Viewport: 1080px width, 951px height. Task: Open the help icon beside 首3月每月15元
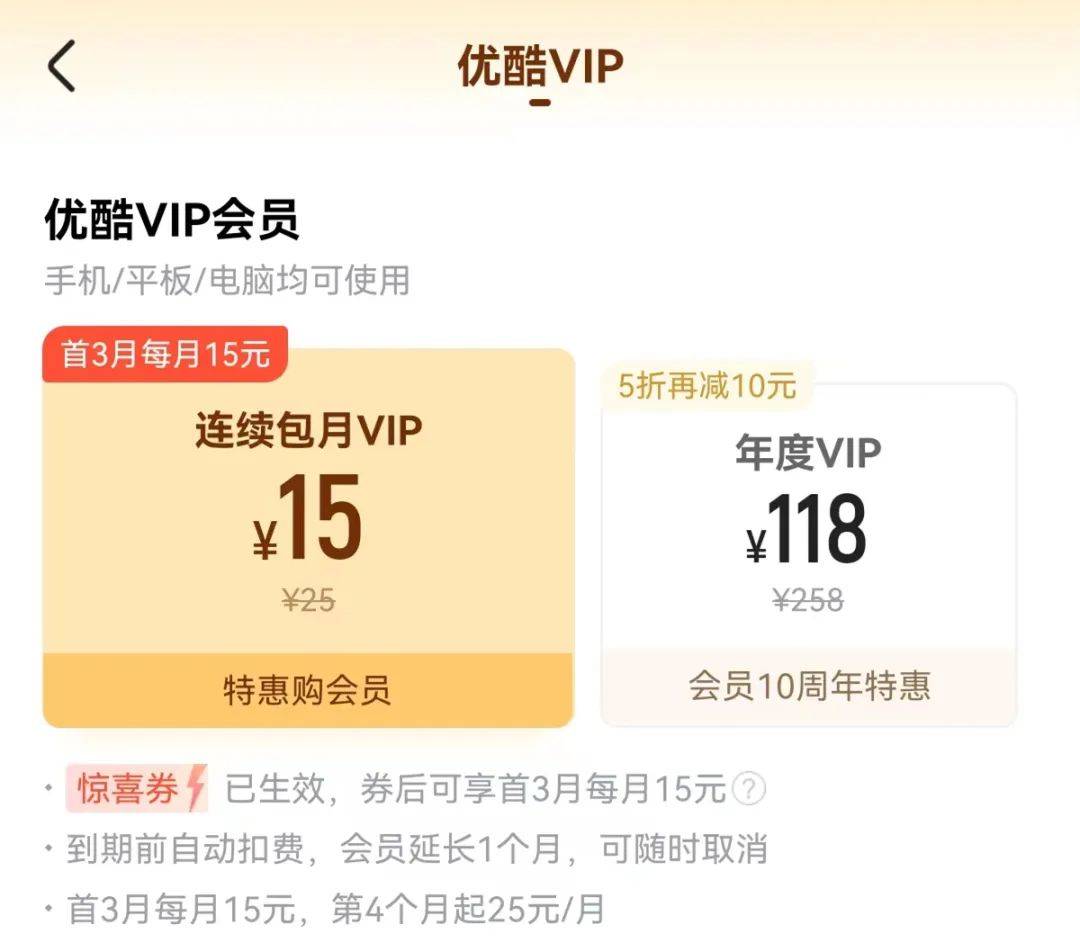pos(748,790)
